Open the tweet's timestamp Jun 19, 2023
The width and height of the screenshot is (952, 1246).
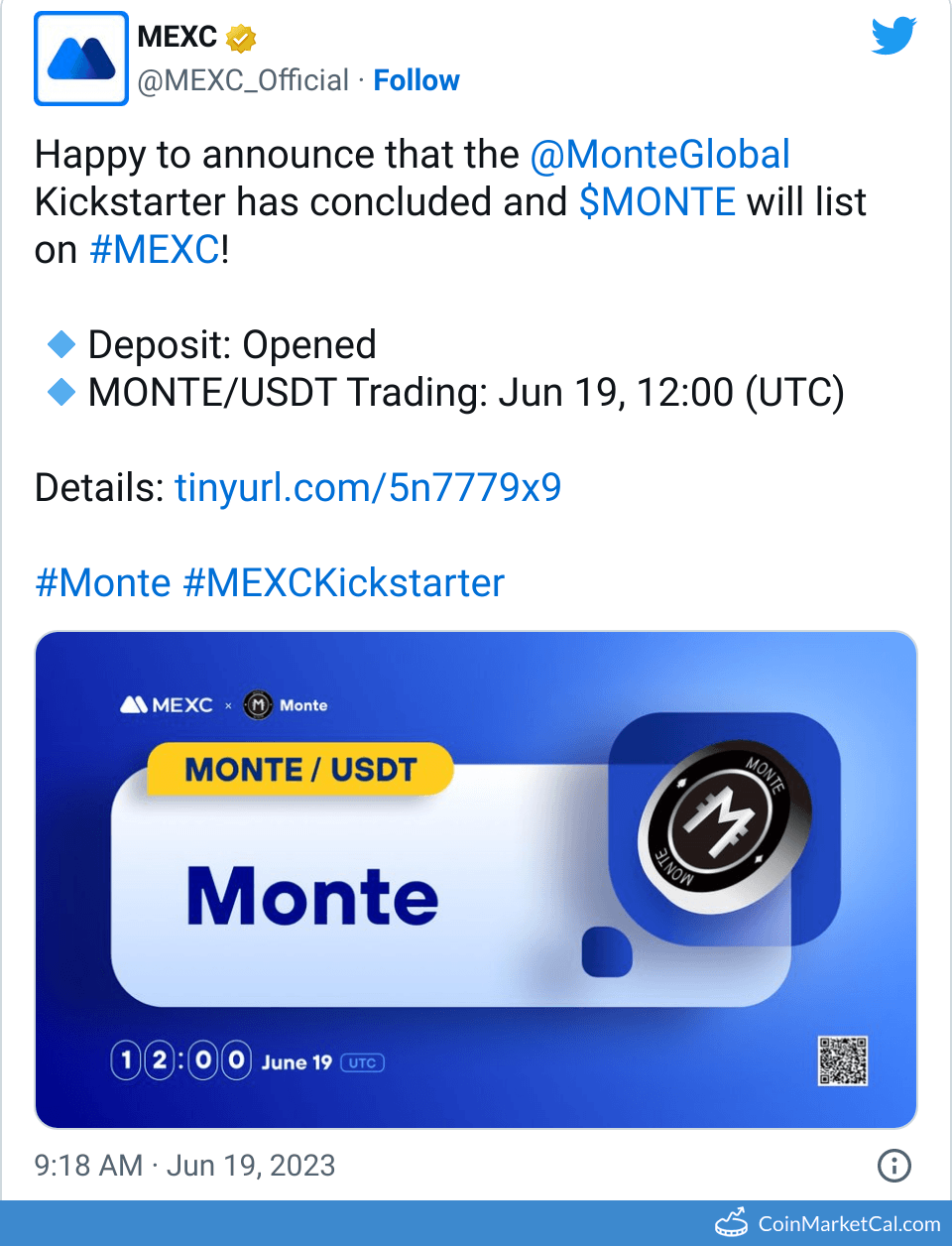(184, 1166)
